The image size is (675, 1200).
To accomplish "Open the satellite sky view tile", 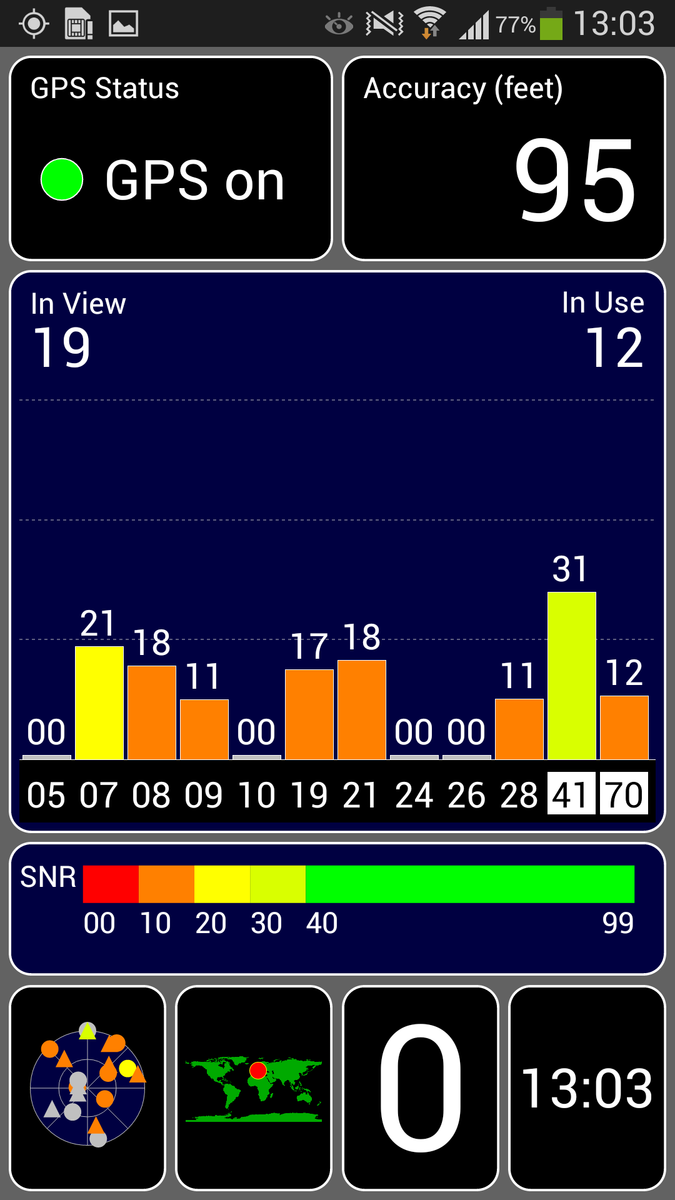I will (x=87, y=1086).
